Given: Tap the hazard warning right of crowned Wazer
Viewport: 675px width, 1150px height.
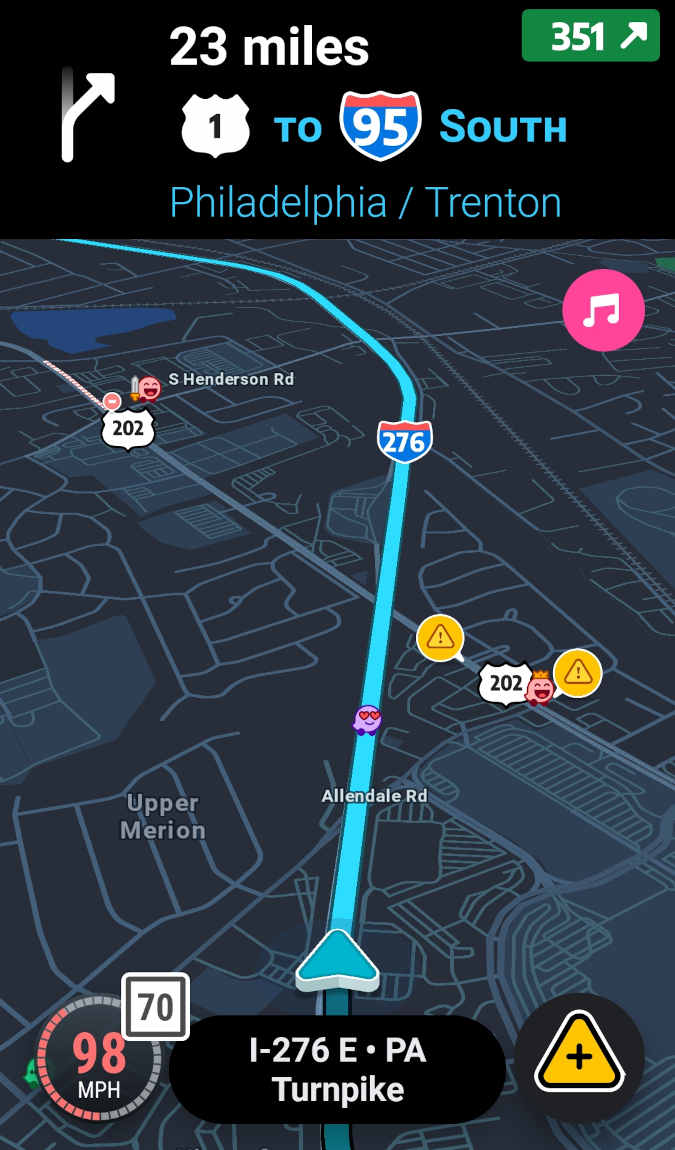Looking at the screenshot, I should pyautogui.click(x=578, y=673).
